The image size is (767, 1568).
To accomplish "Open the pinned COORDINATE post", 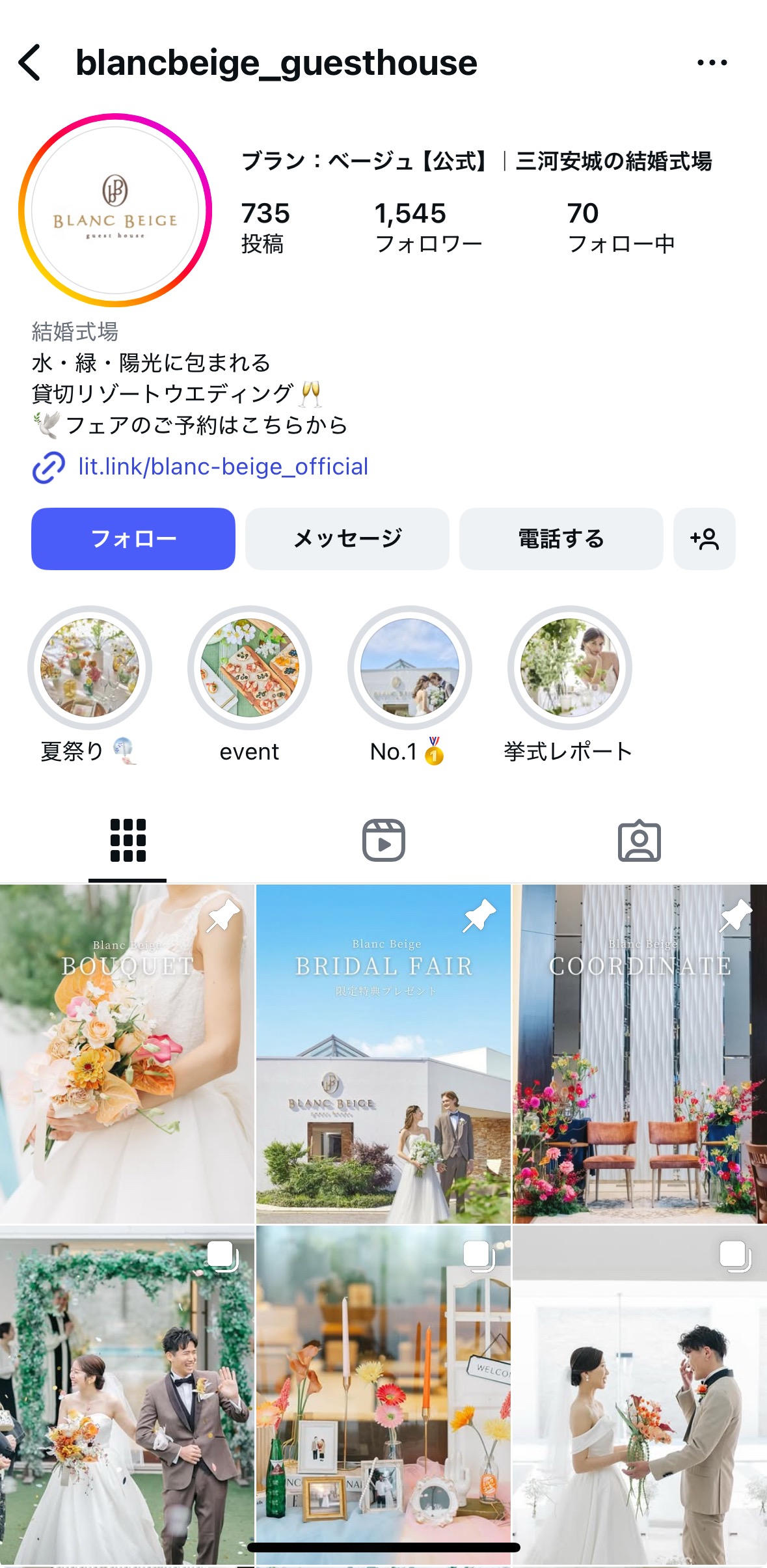I will click(639, 1053).
